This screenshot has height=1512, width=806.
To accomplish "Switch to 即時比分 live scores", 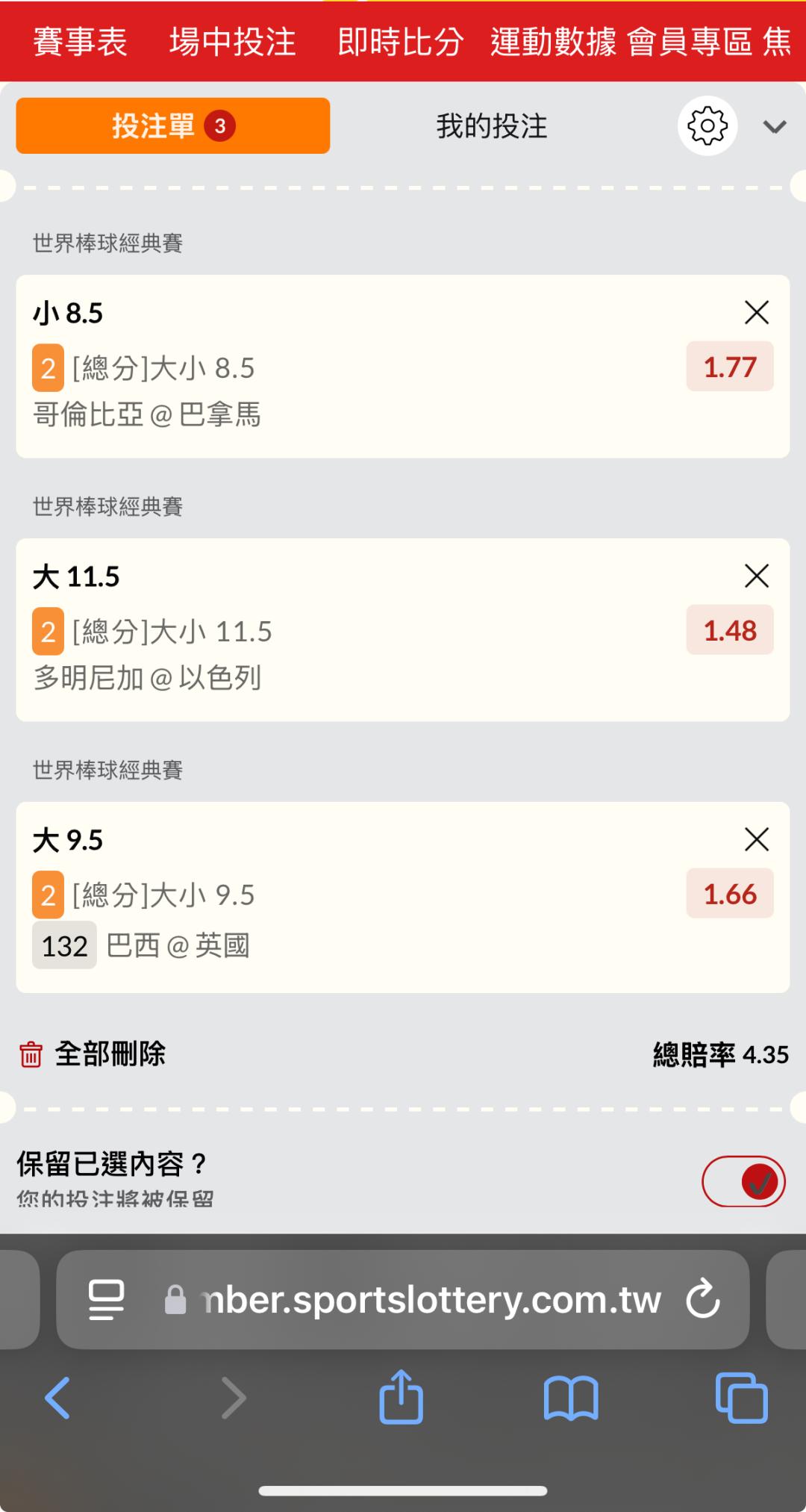I will (401, 42).
